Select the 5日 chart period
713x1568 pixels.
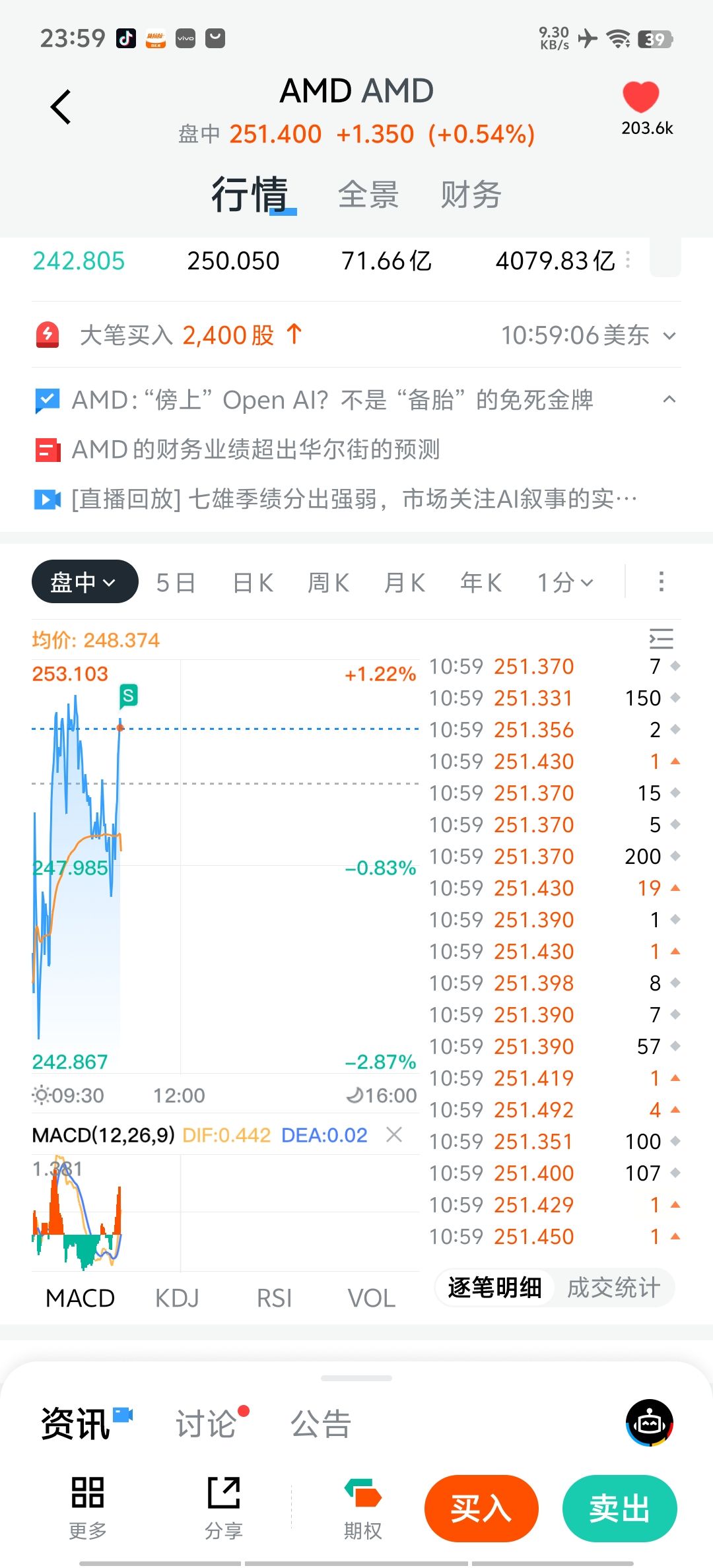click(x=176, y=583)
